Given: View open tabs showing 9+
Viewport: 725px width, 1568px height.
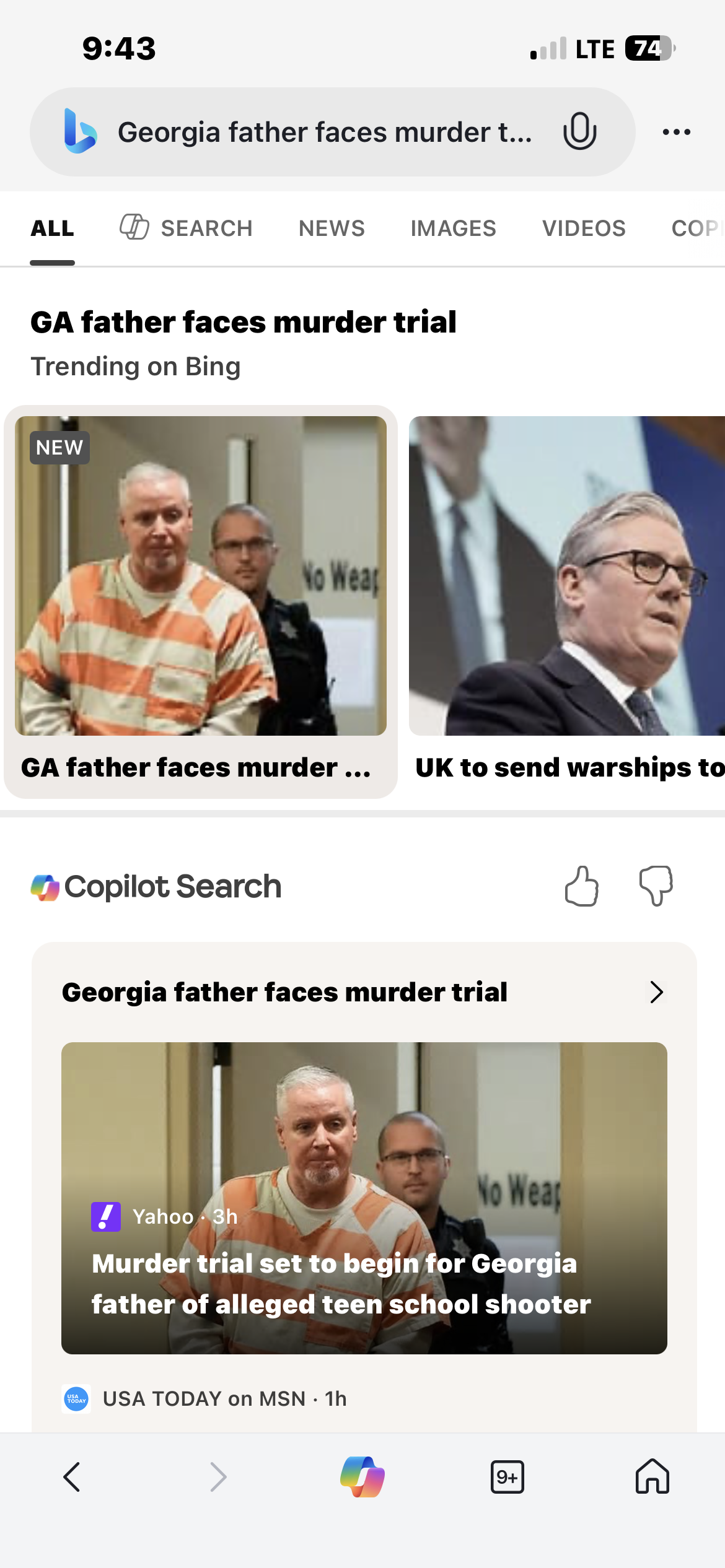Looking at the screenshot, I should pyautogui.click(x=507, y=1477).
